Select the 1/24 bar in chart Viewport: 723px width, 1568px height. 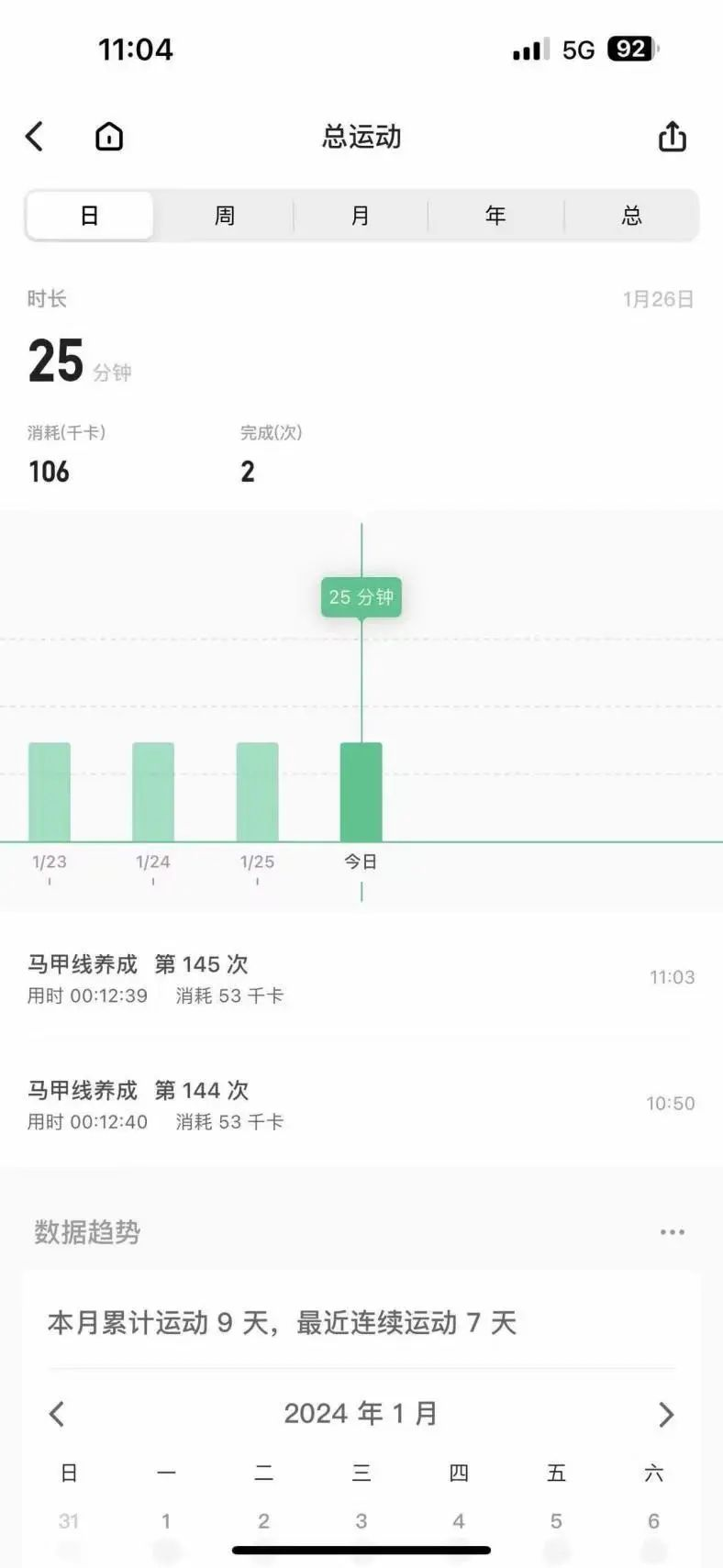click(x=153, y=791)
